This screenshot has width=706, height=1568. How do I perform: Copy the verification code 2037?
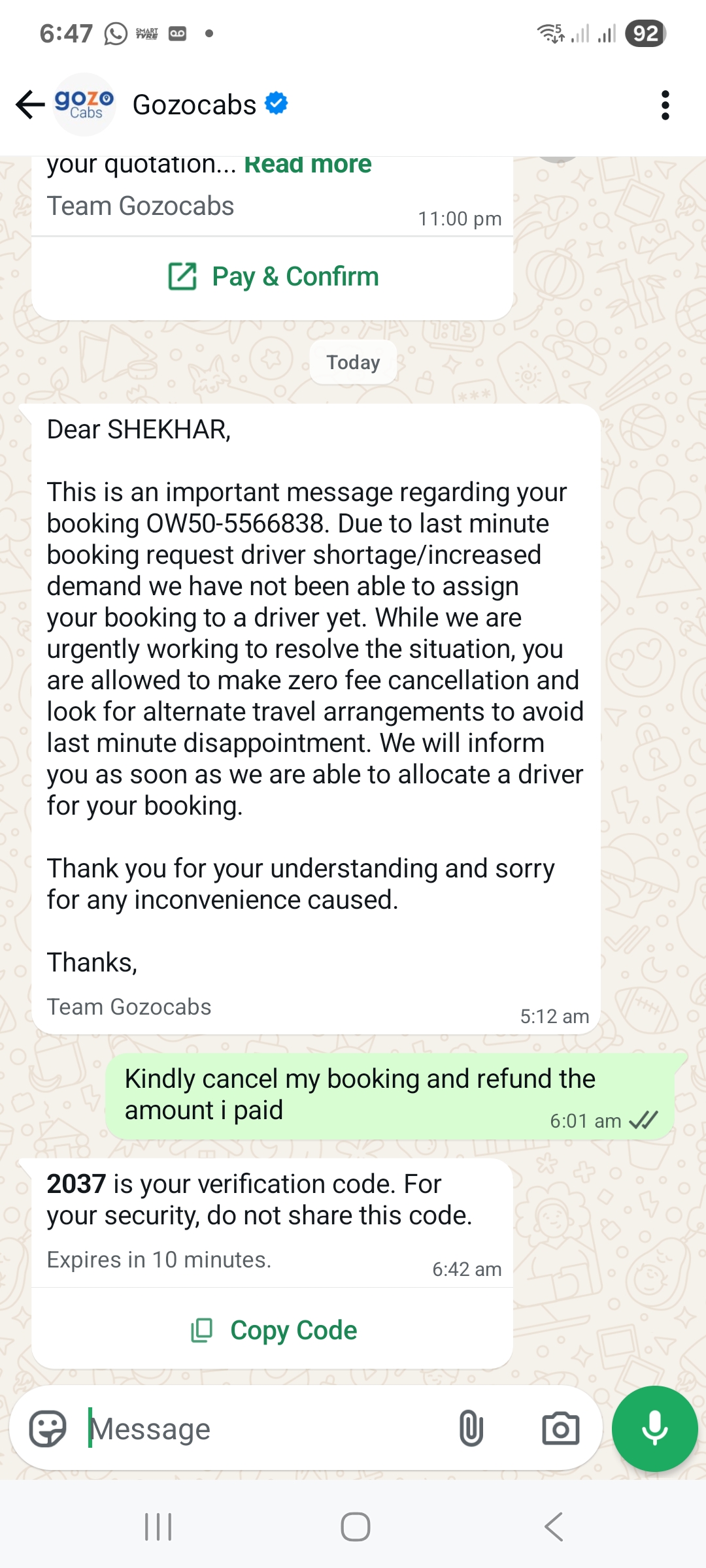point(273,1330)
